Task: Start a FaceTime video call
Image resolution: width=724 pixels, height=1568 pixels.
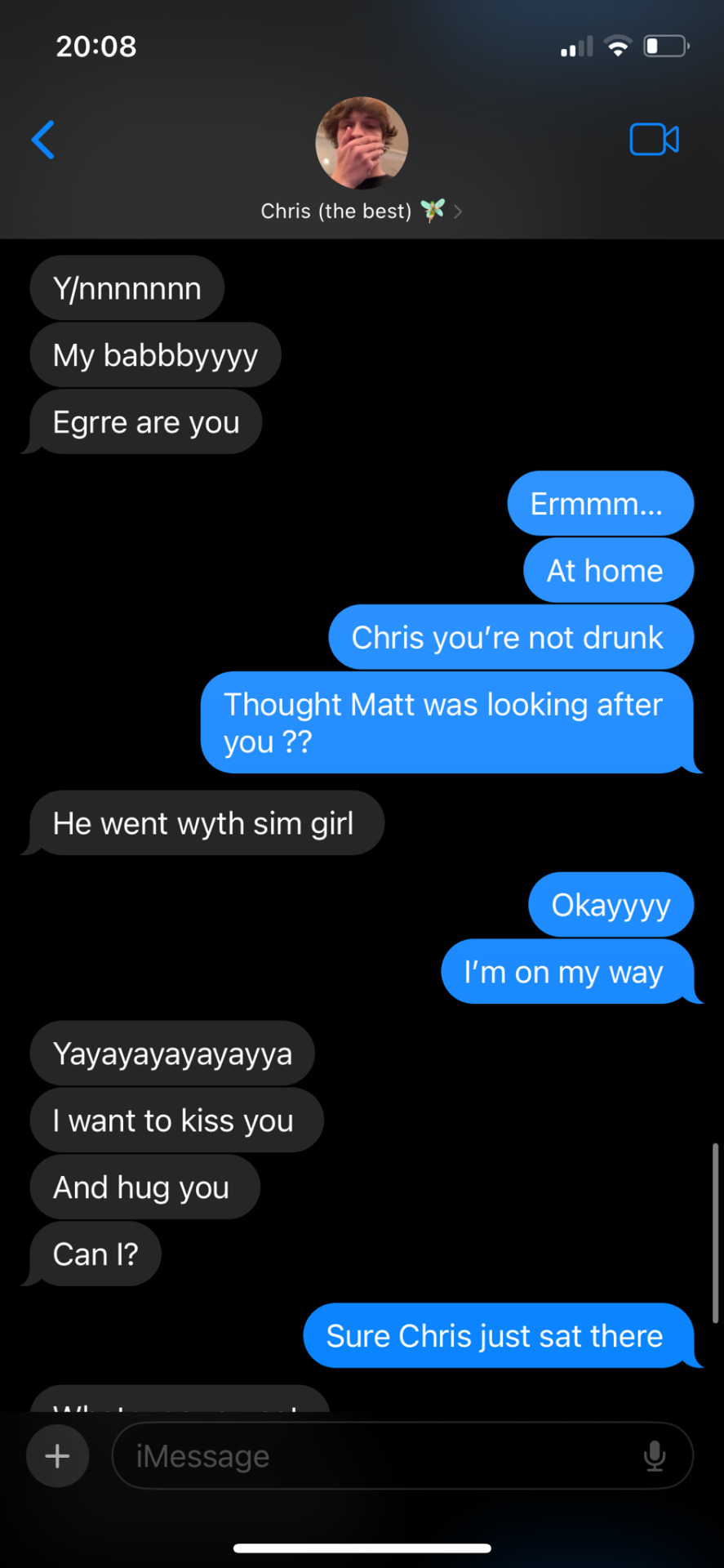Action: 654,140
